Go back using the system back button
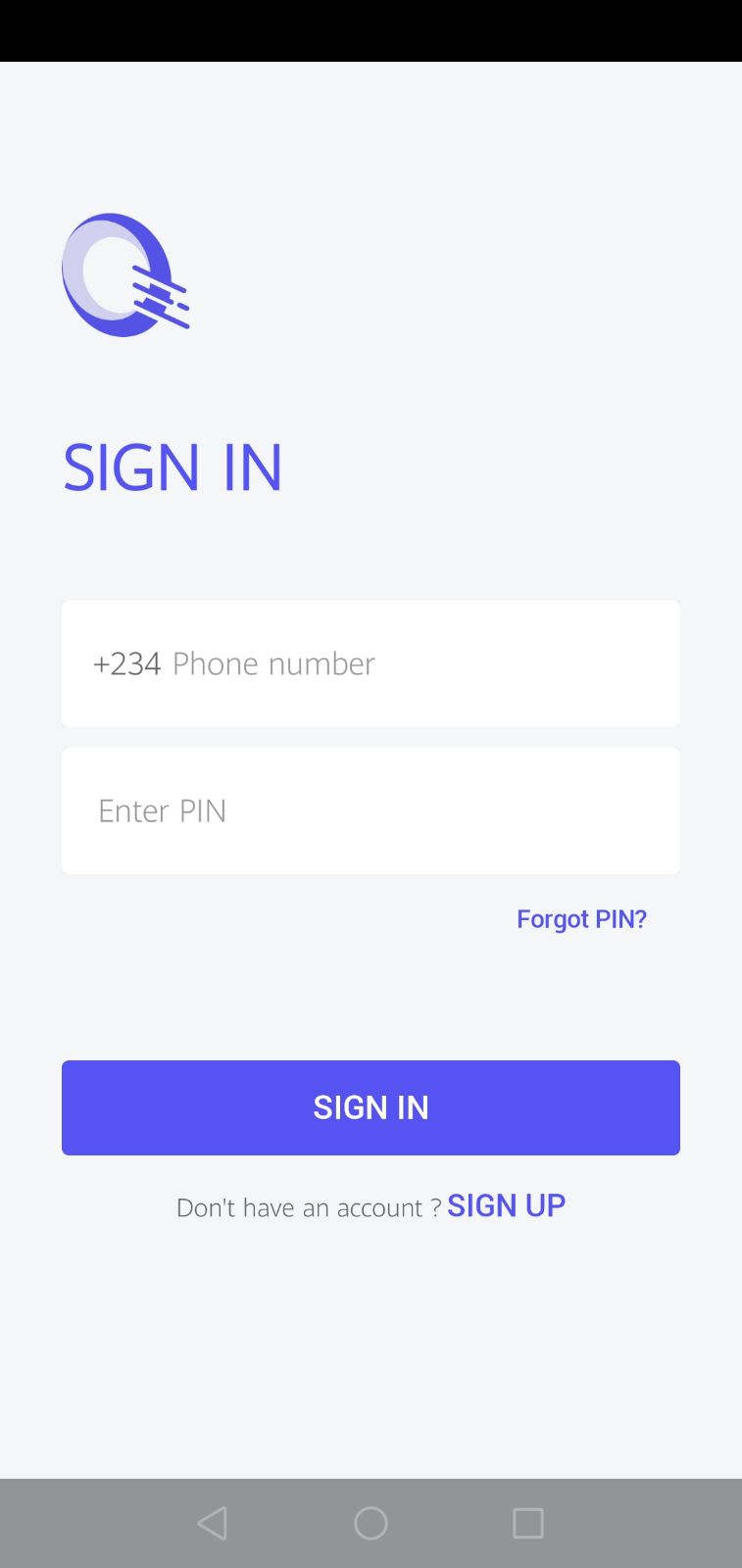This screenshot has width=742, height=1568. pyautogui.click(x=213, y=1523)
